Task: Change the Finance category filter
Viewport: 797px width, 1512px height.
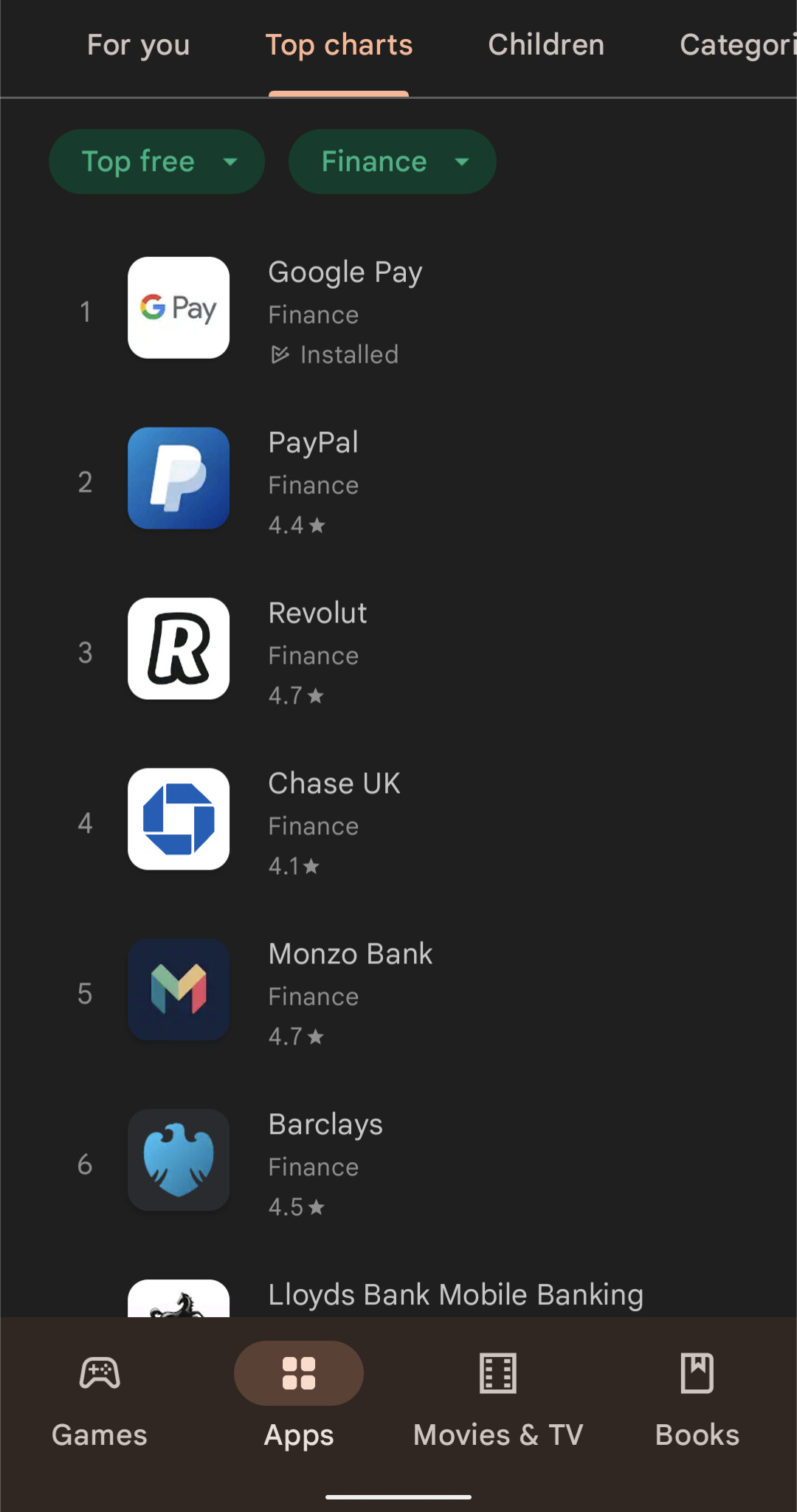Action: coord(392,162)
